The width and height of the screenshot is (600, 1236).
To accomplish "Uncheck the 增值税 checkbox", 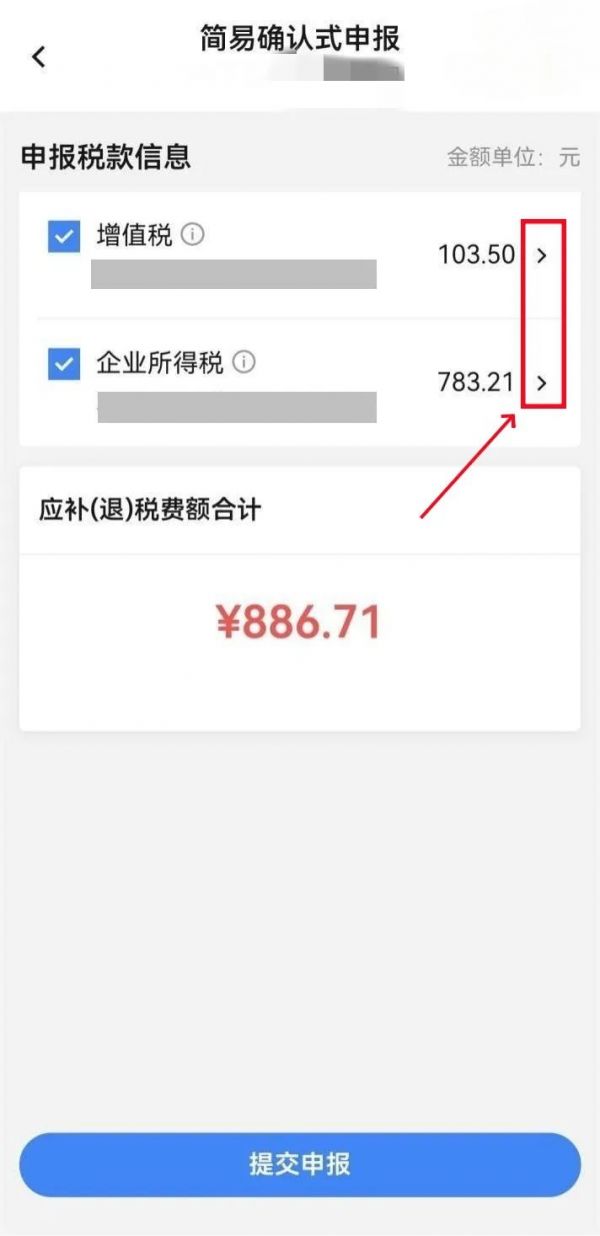I will coord(64,237).
